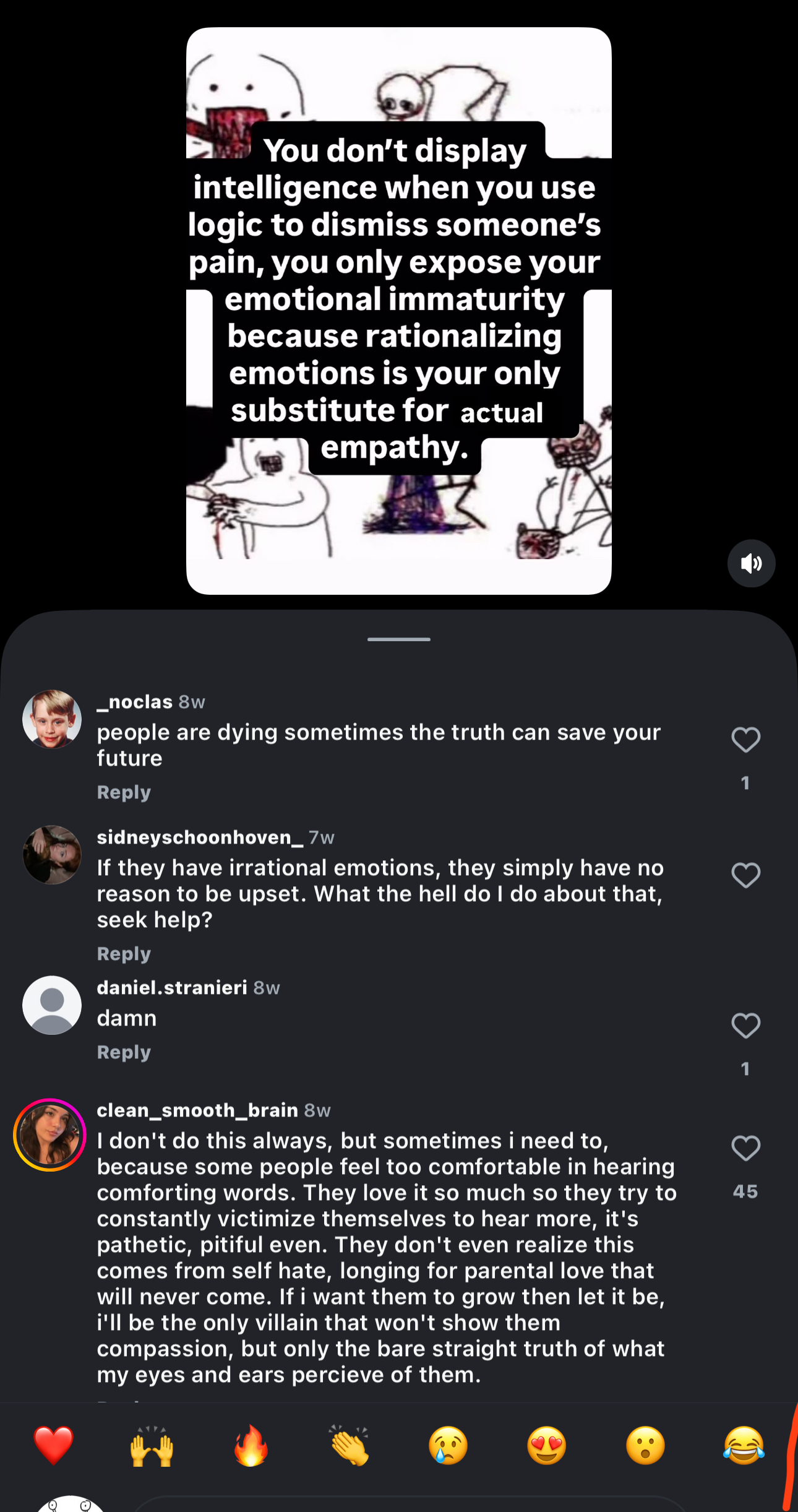Like the comment by _noclas
The height and width of the screenshot is (1512, 798).
tap(745, 739)
